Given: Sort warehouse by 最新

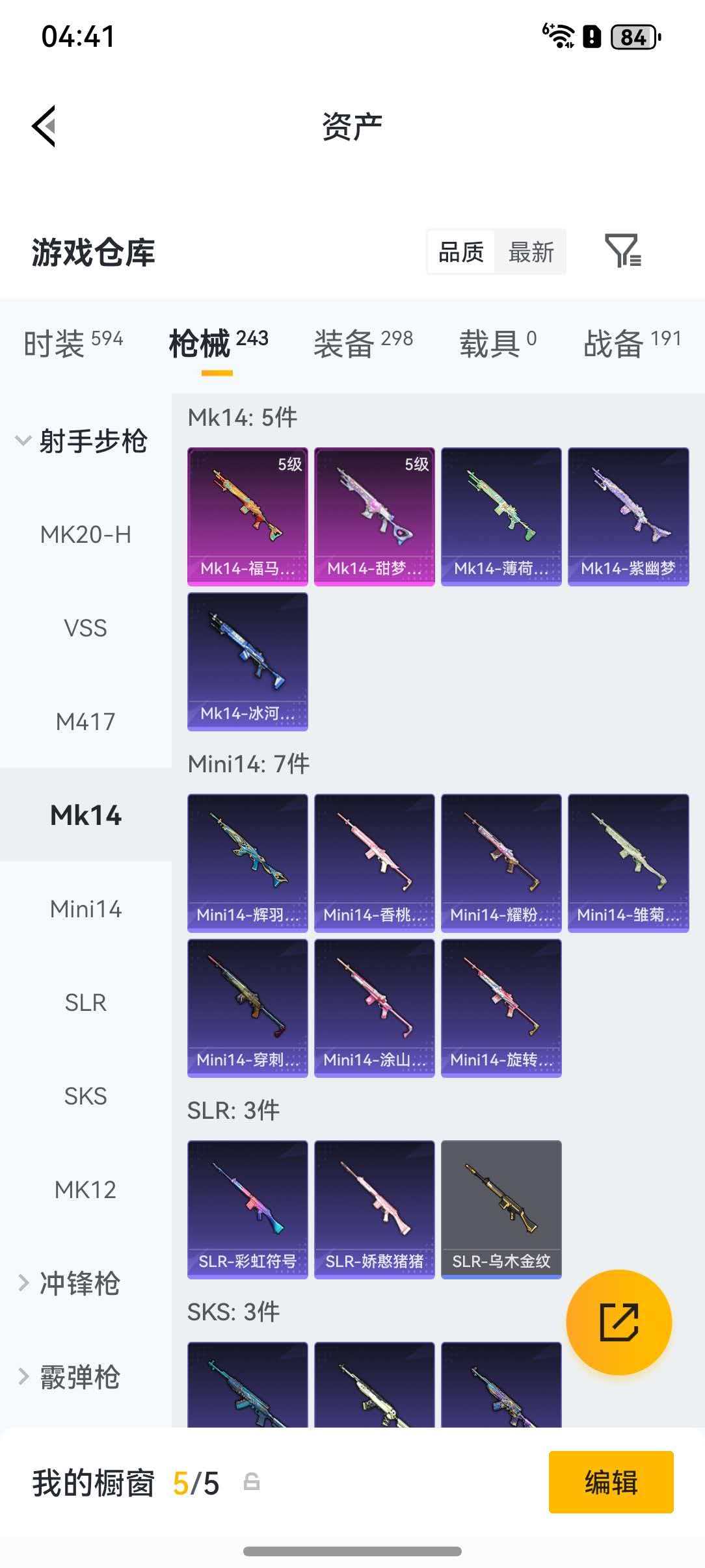Looking at the screenshot, I should (x=531, y=252).
